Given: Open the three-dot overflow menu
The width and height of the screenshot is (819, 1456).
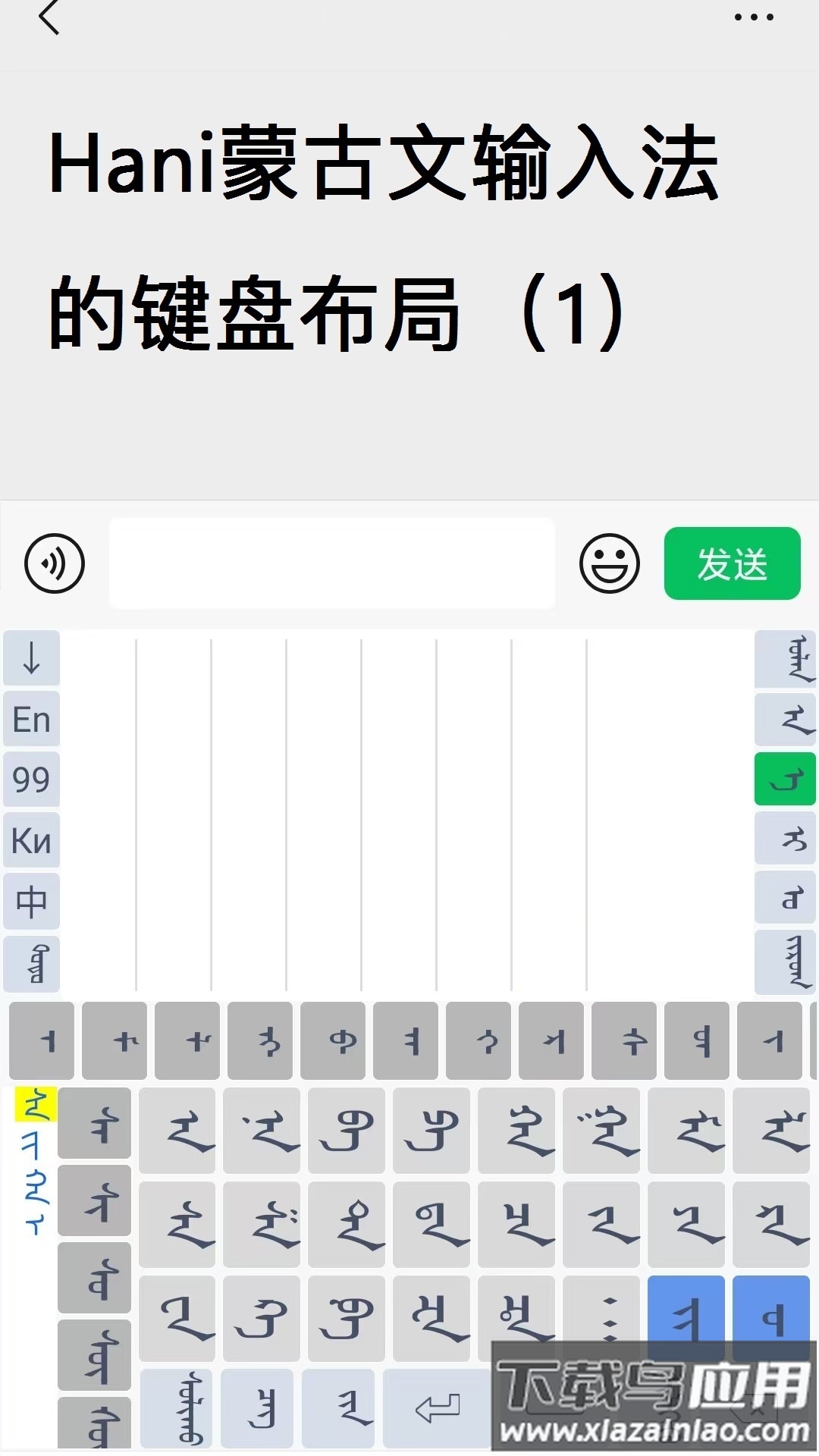Looking at the screenshot, I should tap(754, 18).
